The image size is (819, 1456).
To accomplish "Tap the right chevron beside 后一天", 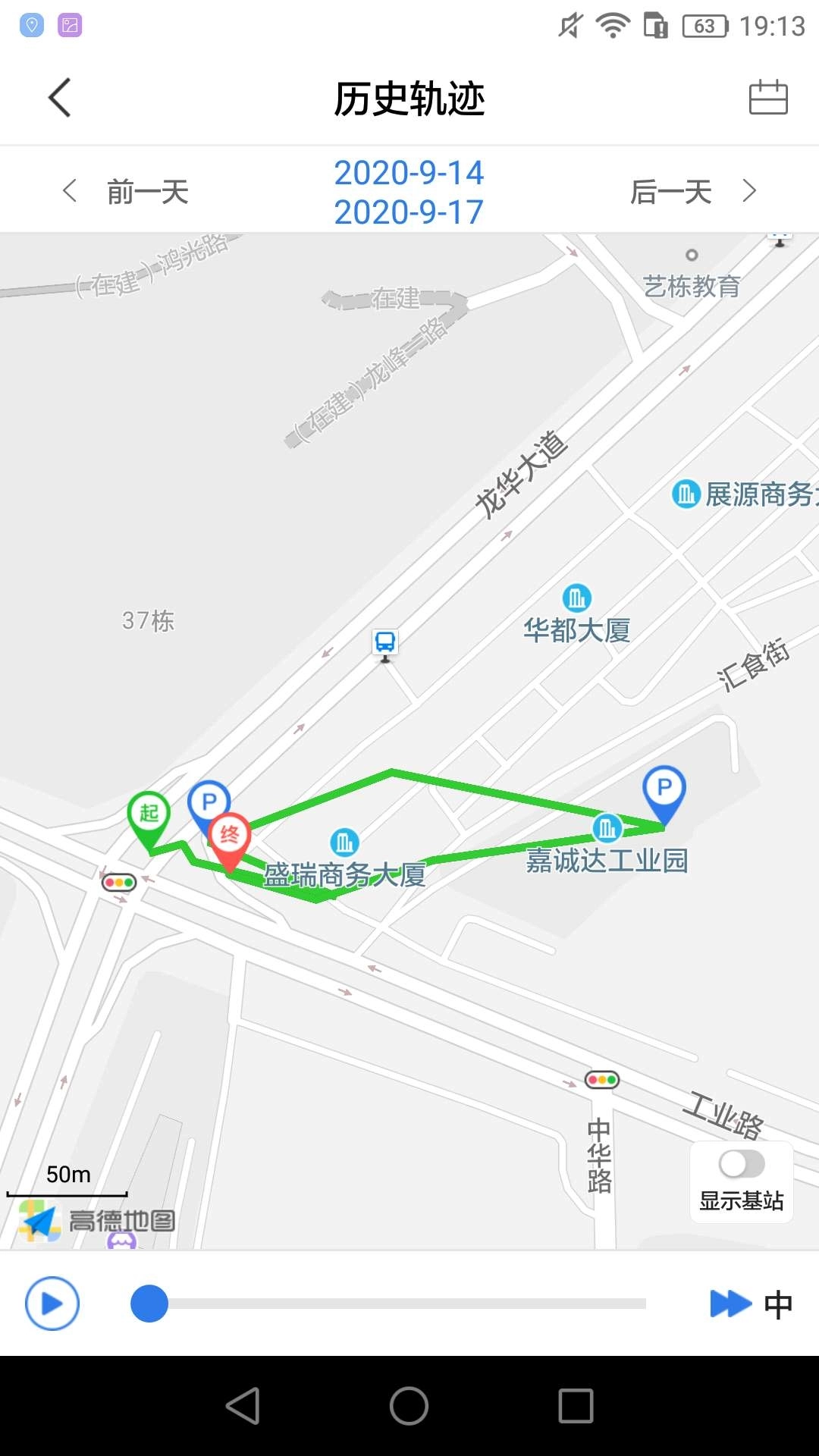I will point(748,191).
